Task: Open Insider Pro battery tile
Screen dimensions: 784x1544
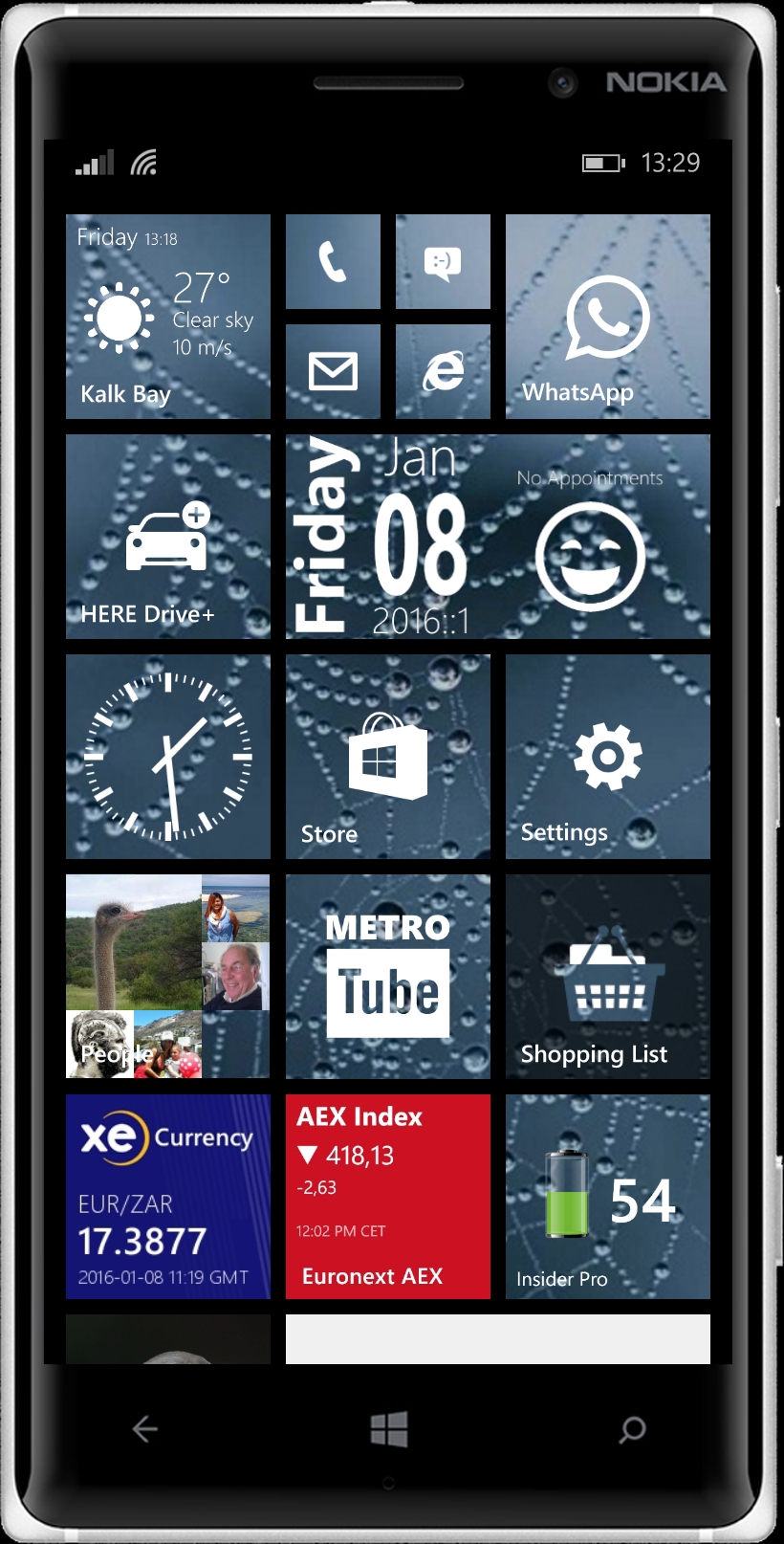Action: click(x=607, y=1197)
